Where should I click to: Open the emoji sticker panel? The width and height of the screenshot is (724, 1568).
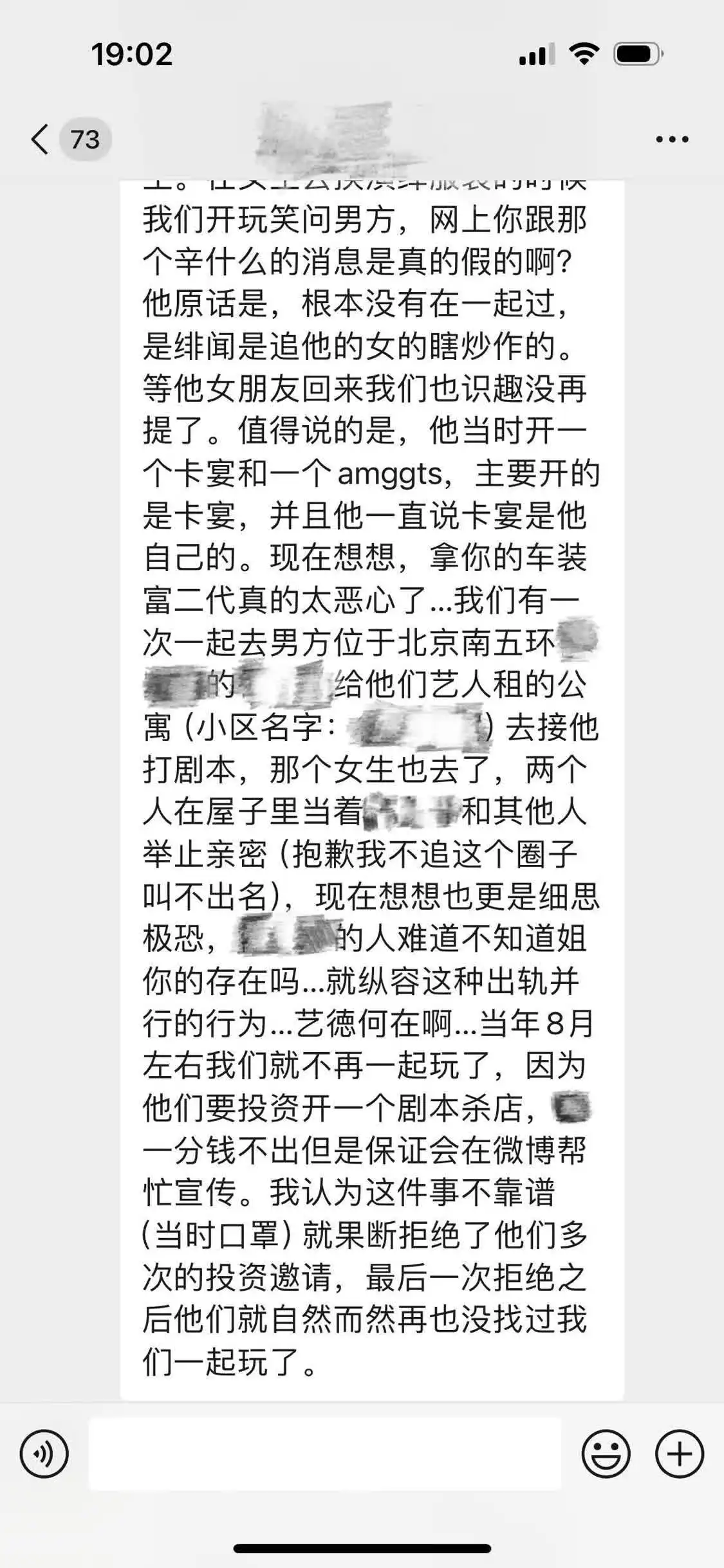[606, 1454]
